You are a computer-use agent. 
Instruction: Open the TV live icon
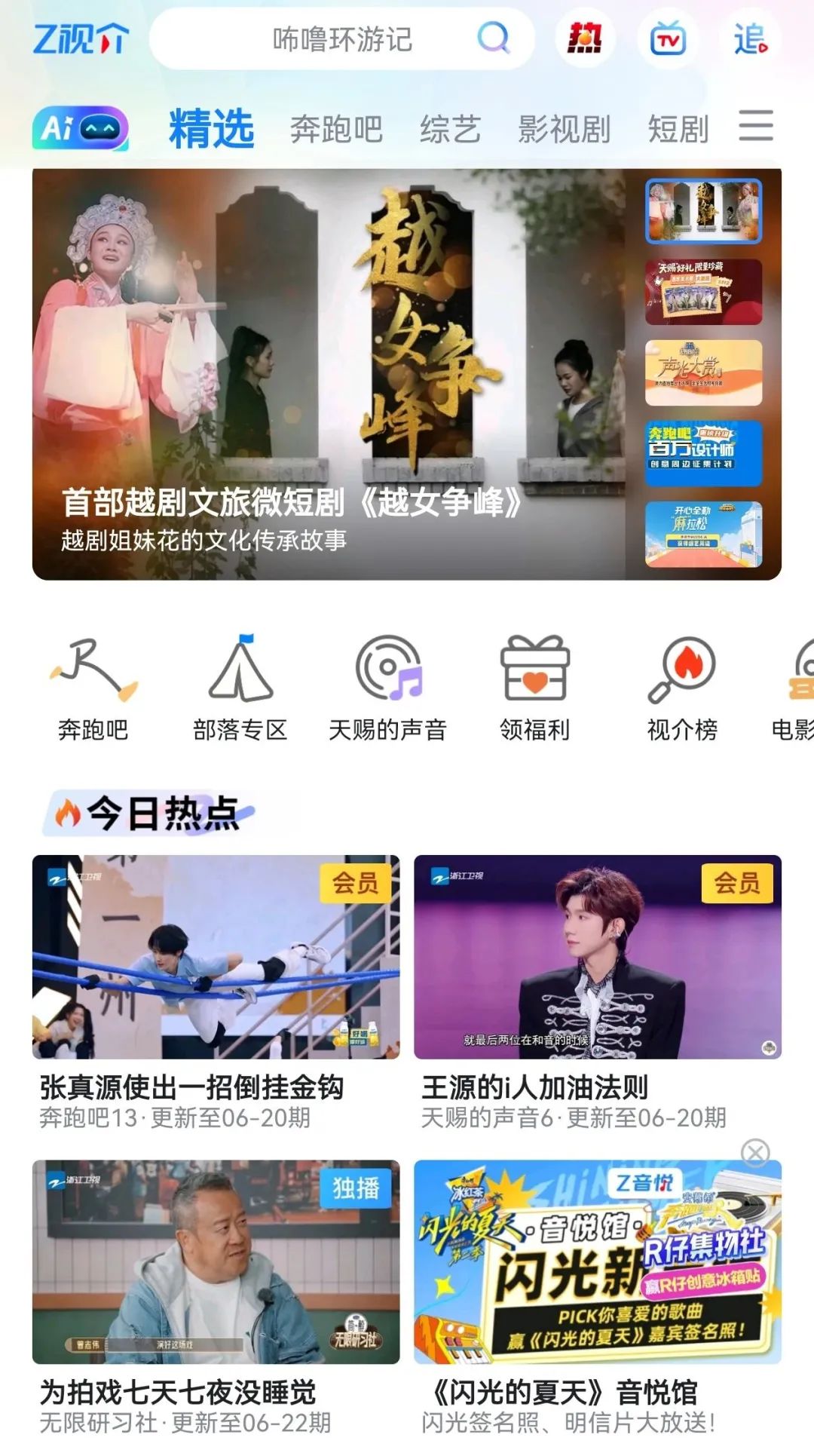pyautogui.click(x=668, y=38)
